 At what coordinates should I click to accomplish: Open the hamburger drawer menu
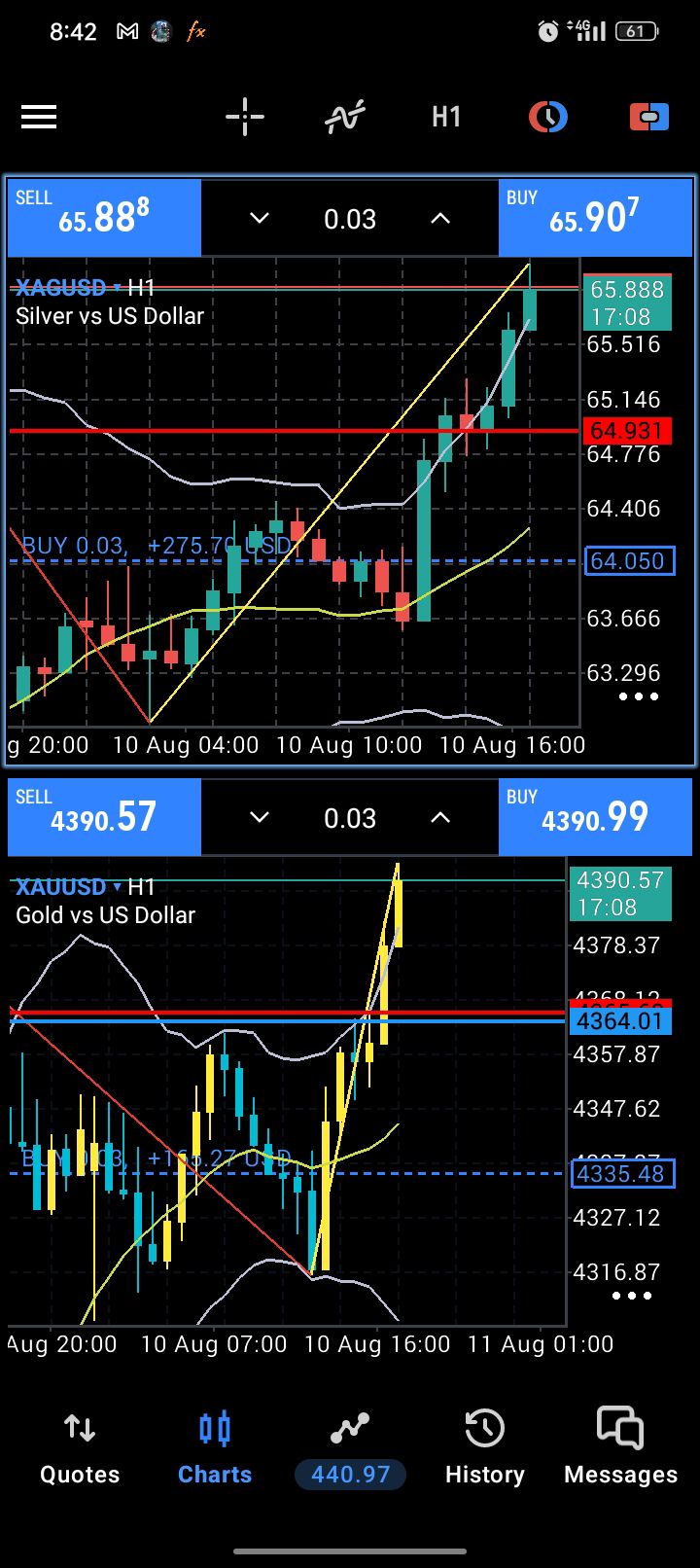point(39,118)
